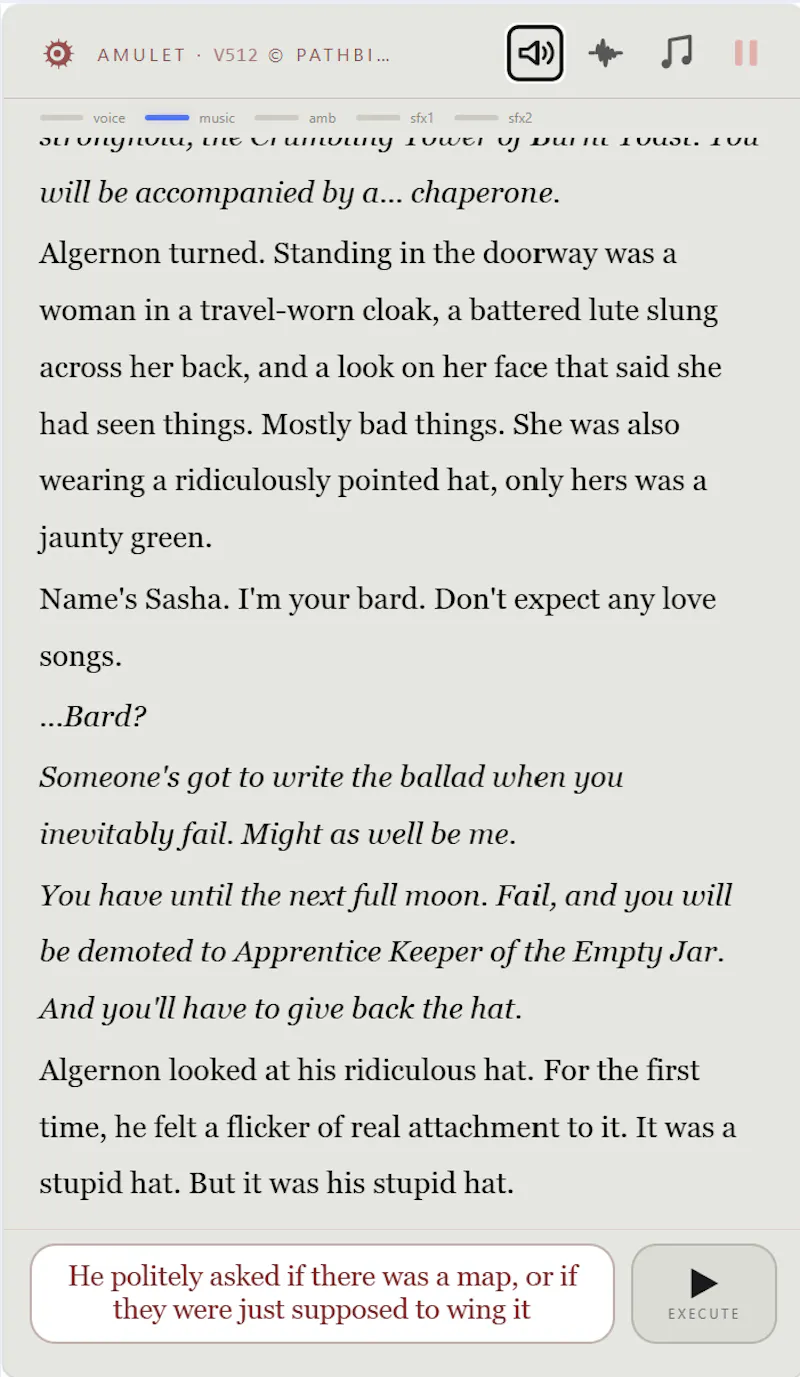The width and height of the screenshot is (800, 1377).
Task: Select the music channel indicator
Action: click(x=190, y=118)
